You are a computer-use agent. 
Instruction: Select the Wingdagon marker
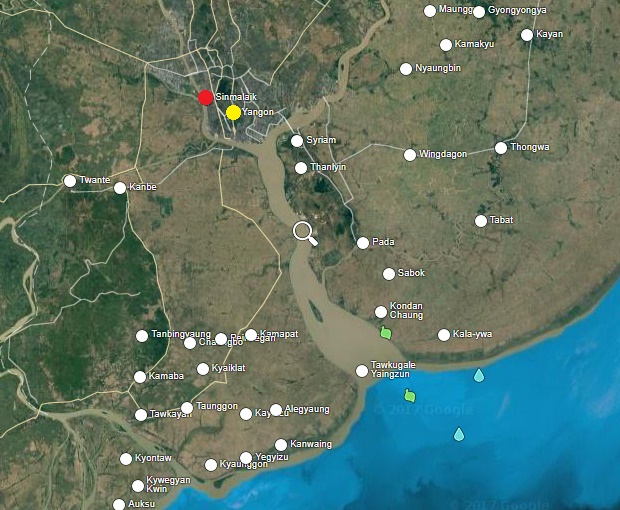coord(410,155)
